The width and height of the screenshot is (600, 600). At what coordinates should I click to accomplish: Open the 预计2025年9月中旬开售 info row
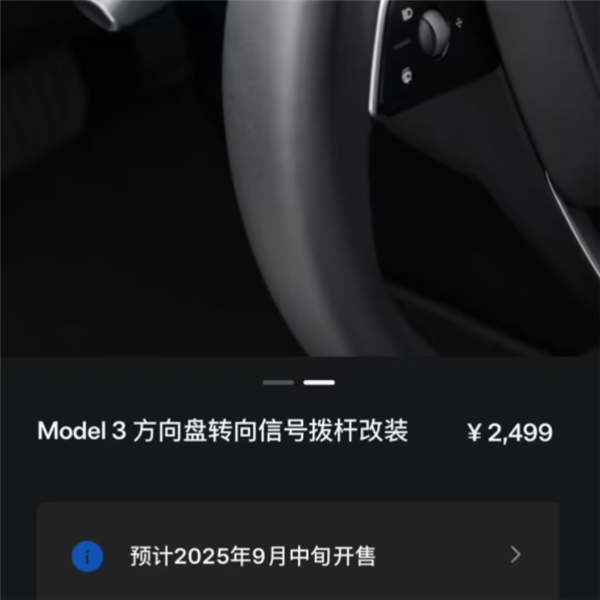pos(298,555)
